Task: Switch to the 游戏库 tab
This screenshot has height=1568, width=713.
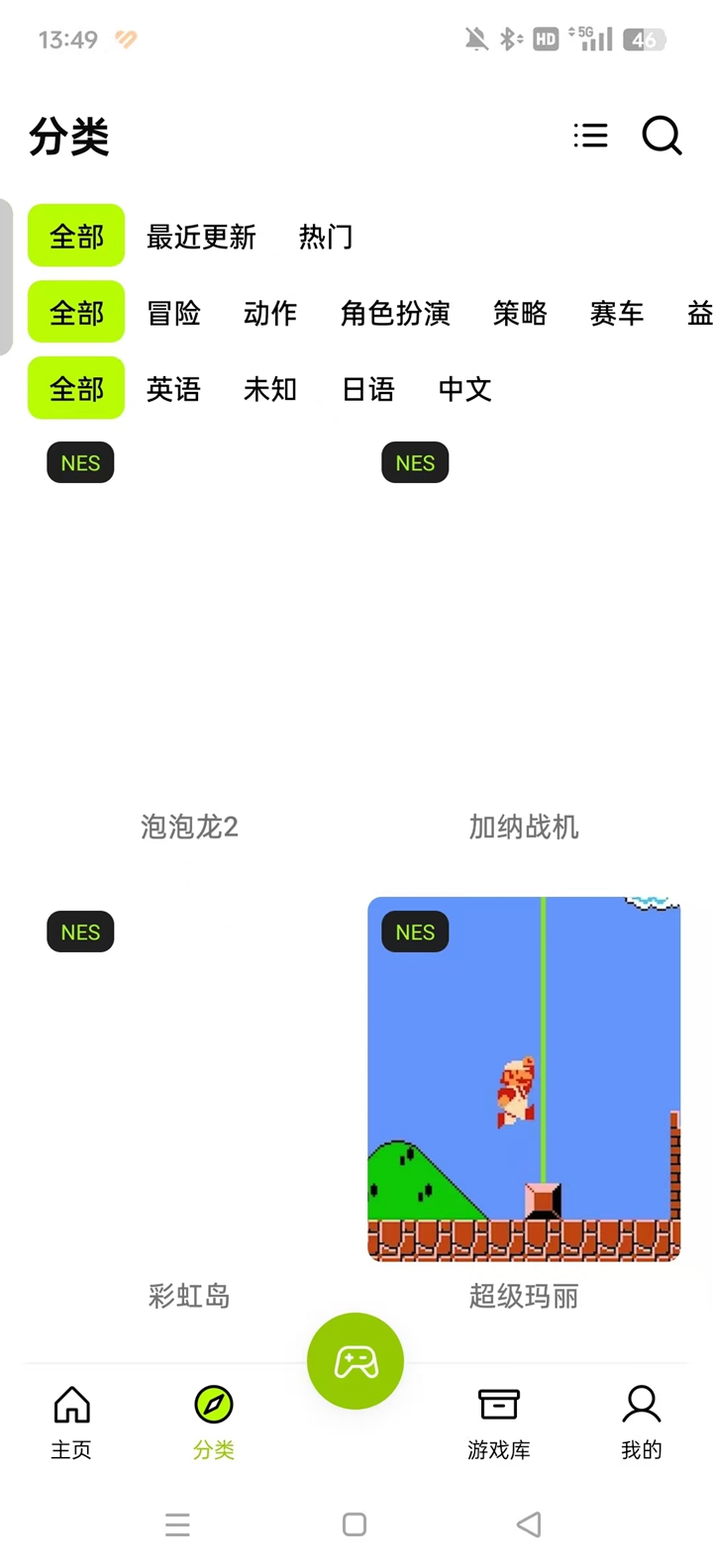Action: (498, 1421)
